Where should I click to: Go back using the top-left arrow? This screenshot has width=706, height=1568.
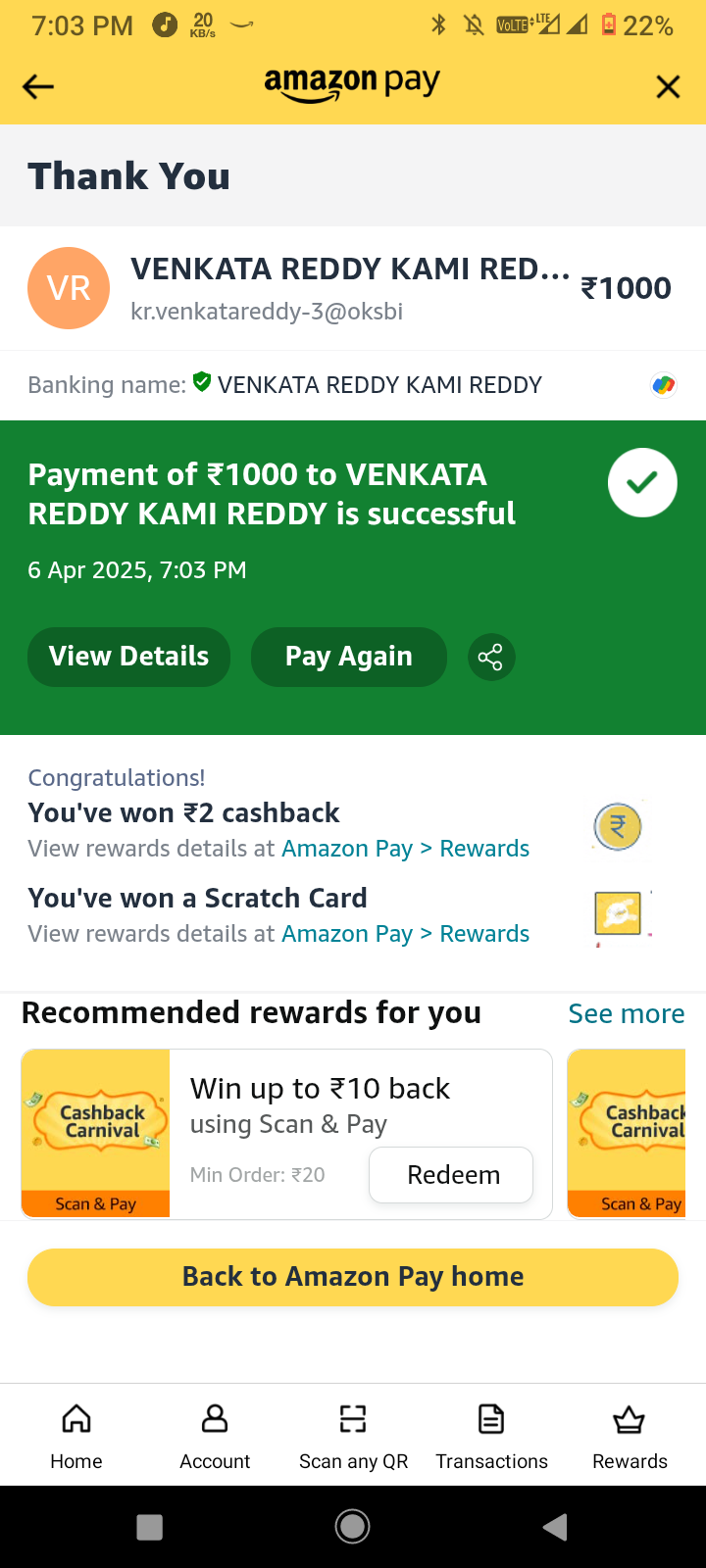38,87
